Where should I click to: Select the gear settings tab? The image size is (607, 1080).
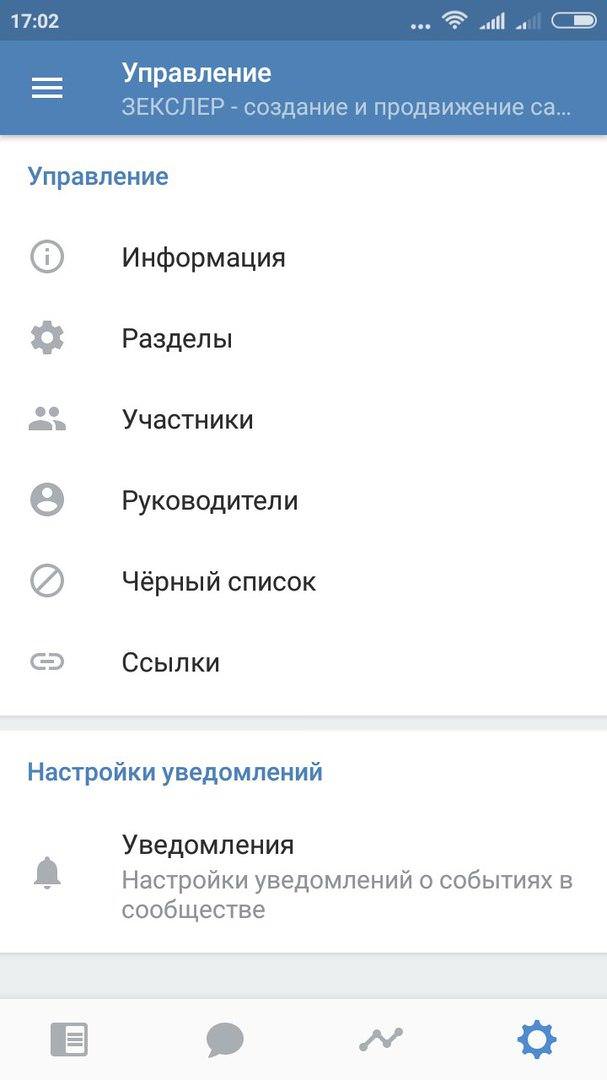click(x=537, y=1039)
